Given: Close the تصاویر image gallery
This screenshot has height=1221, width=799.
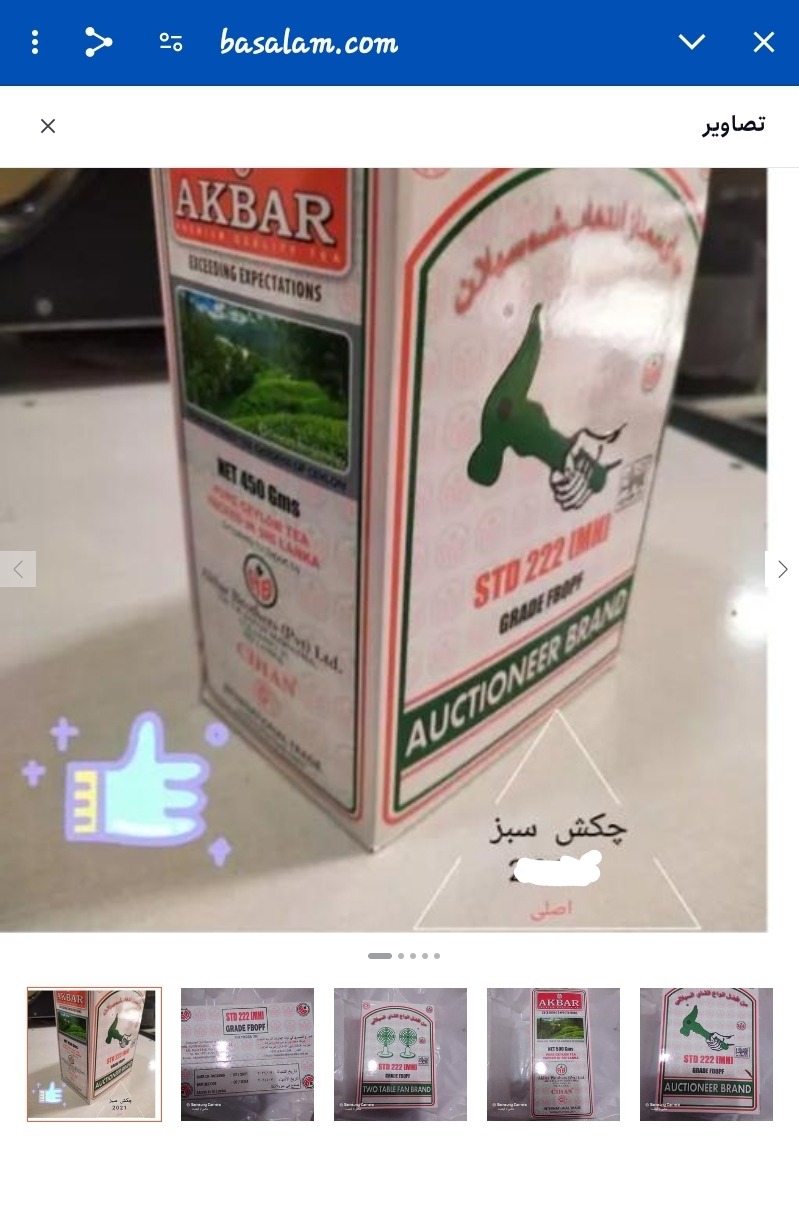Looking at the screenshot, I should (x=48, y=126).
